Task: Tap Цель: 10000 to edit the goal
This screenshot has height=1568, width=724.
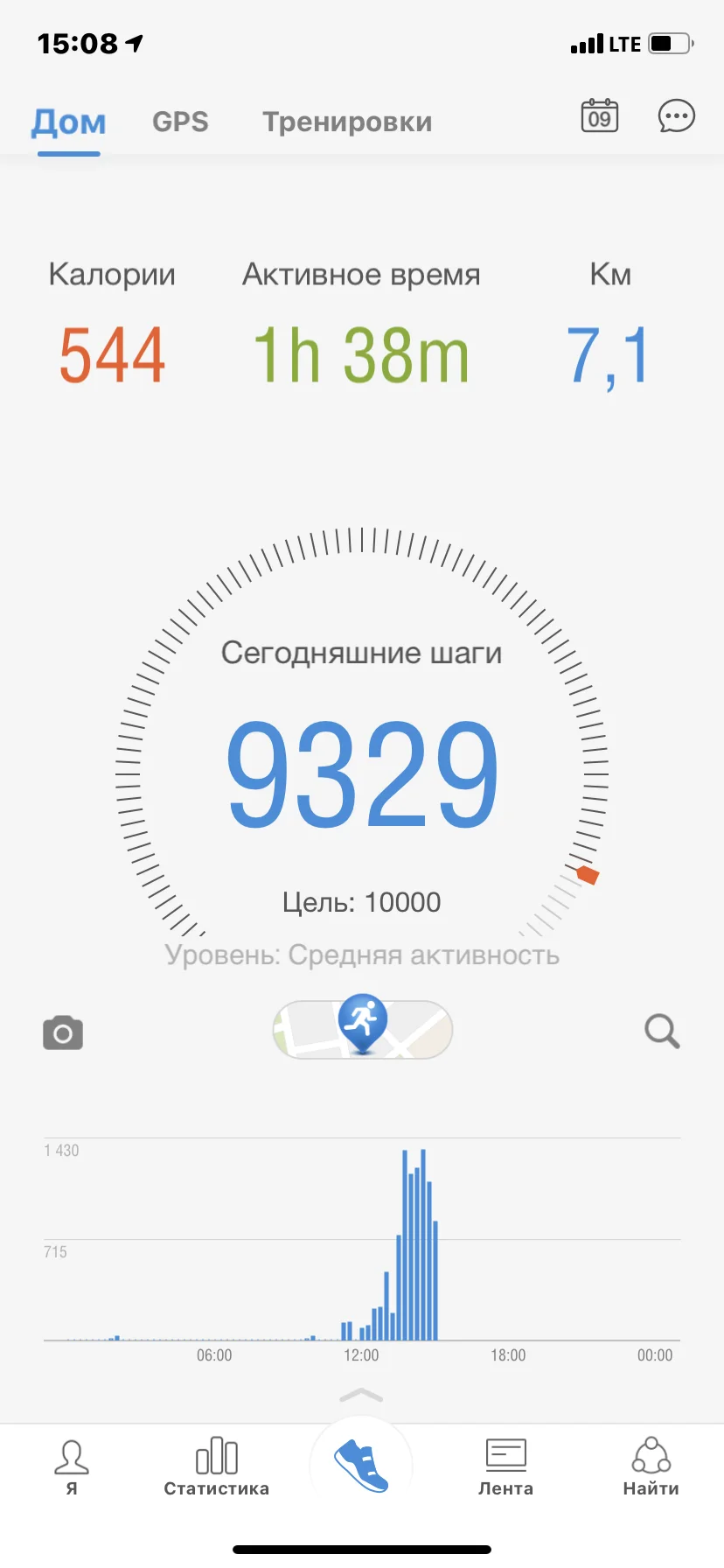Action: 362,902
